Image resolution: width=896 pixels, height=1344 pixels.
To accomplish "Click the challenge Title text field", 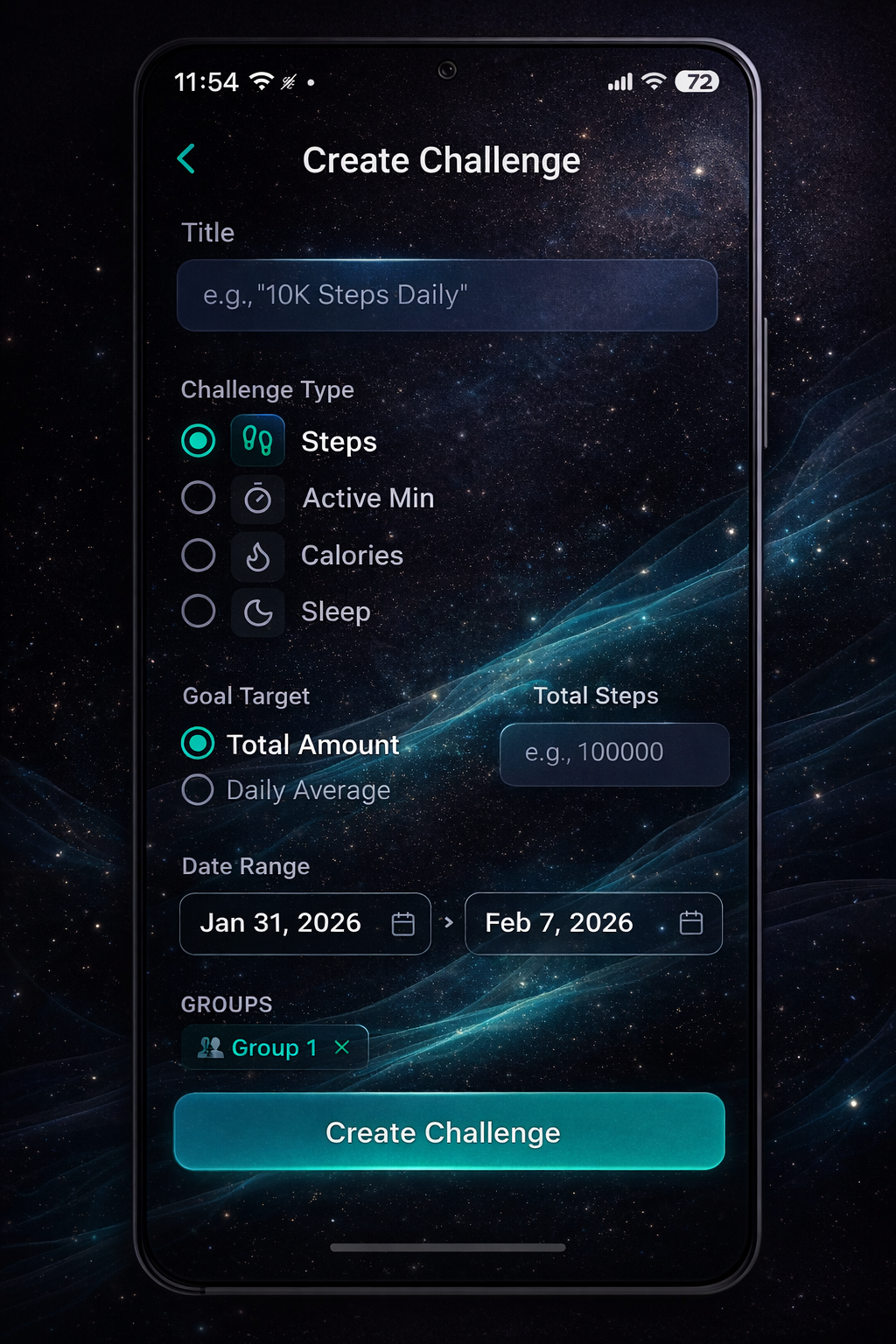I will click(x=447, y=295).
